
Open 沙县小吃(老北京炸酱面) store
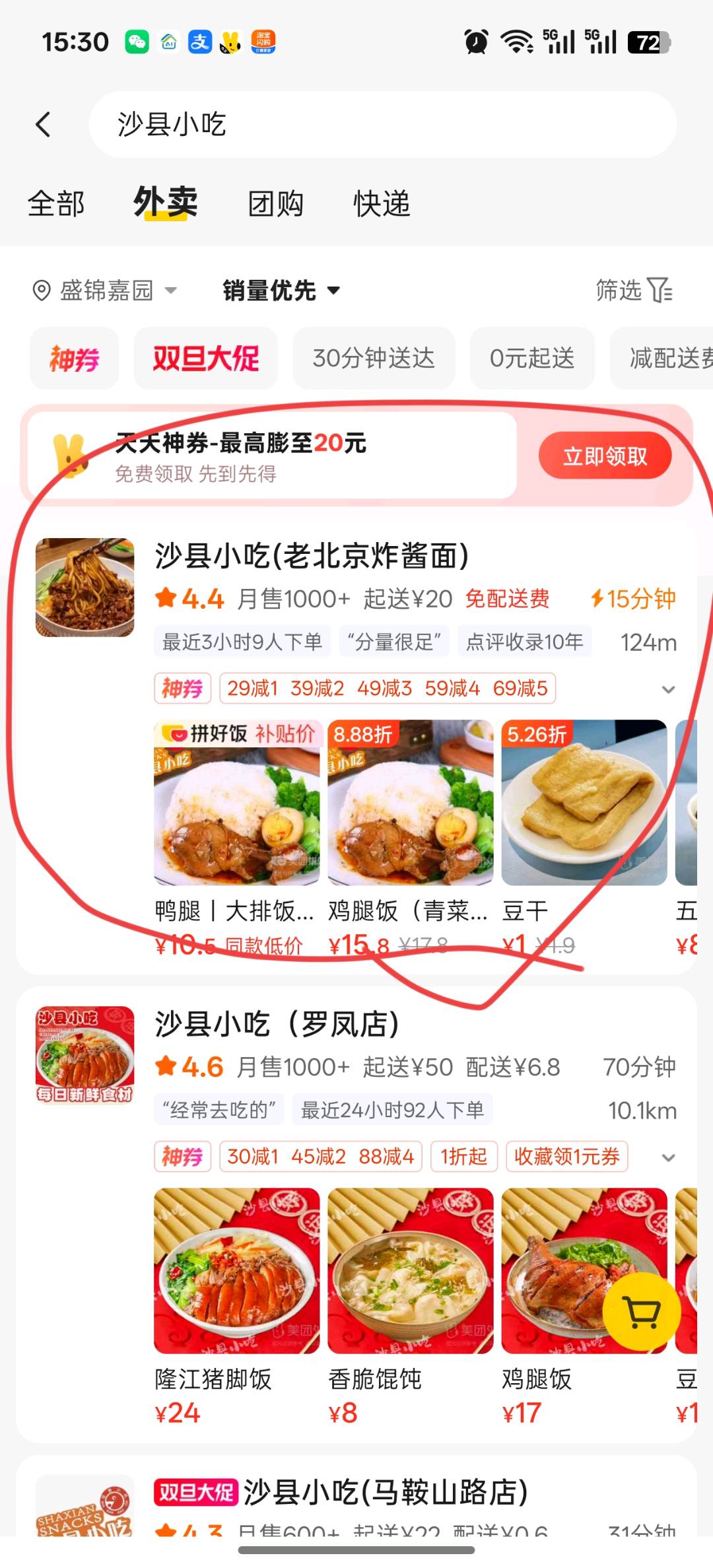click(312, 556)
